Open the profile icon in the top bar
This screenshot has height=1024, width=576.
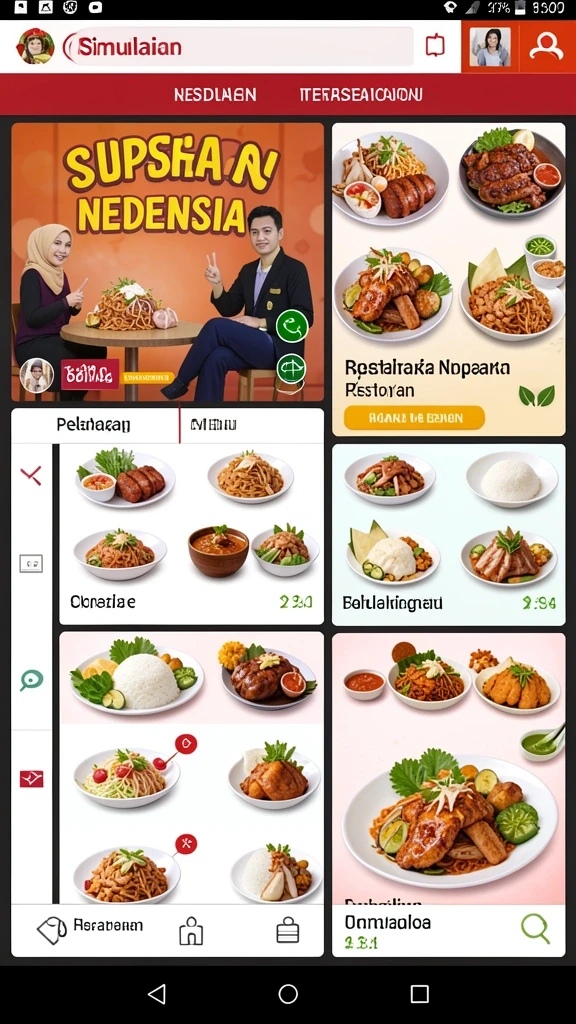coord(547,46)
